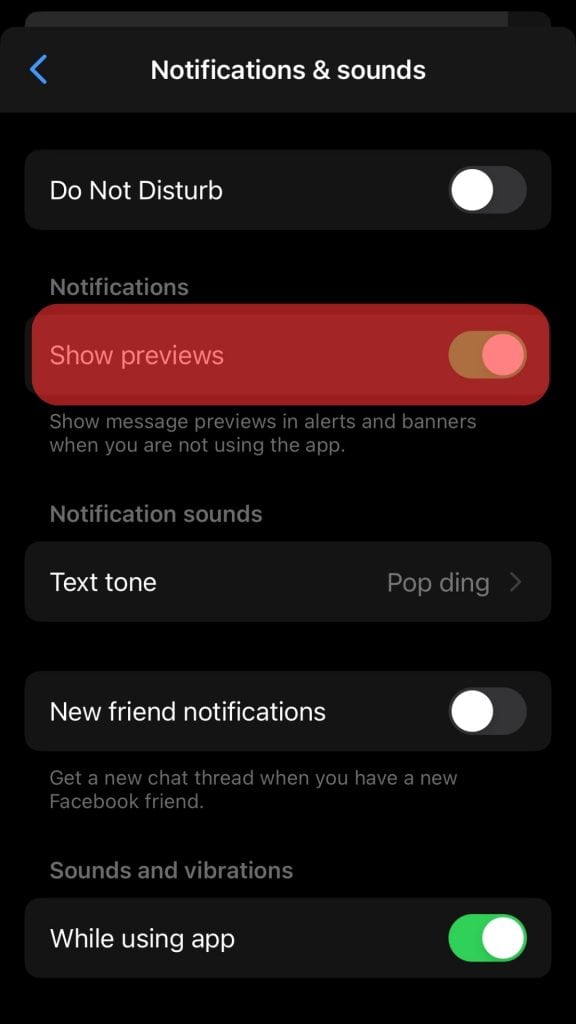Enable New friend notifications

tap(487, 711)
